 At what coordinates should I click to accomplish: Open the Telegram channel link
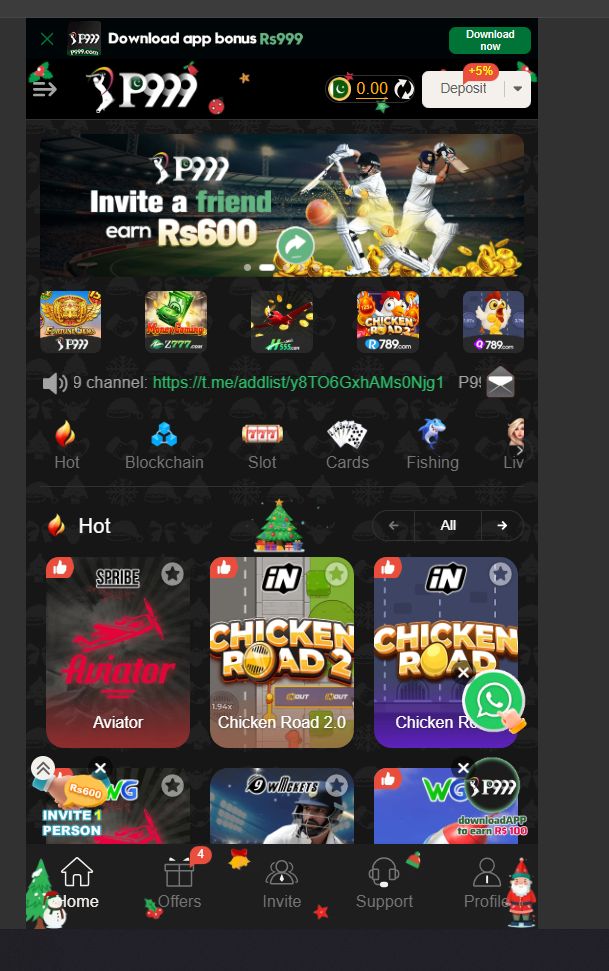pyautogui.click(x=298, y=382)
